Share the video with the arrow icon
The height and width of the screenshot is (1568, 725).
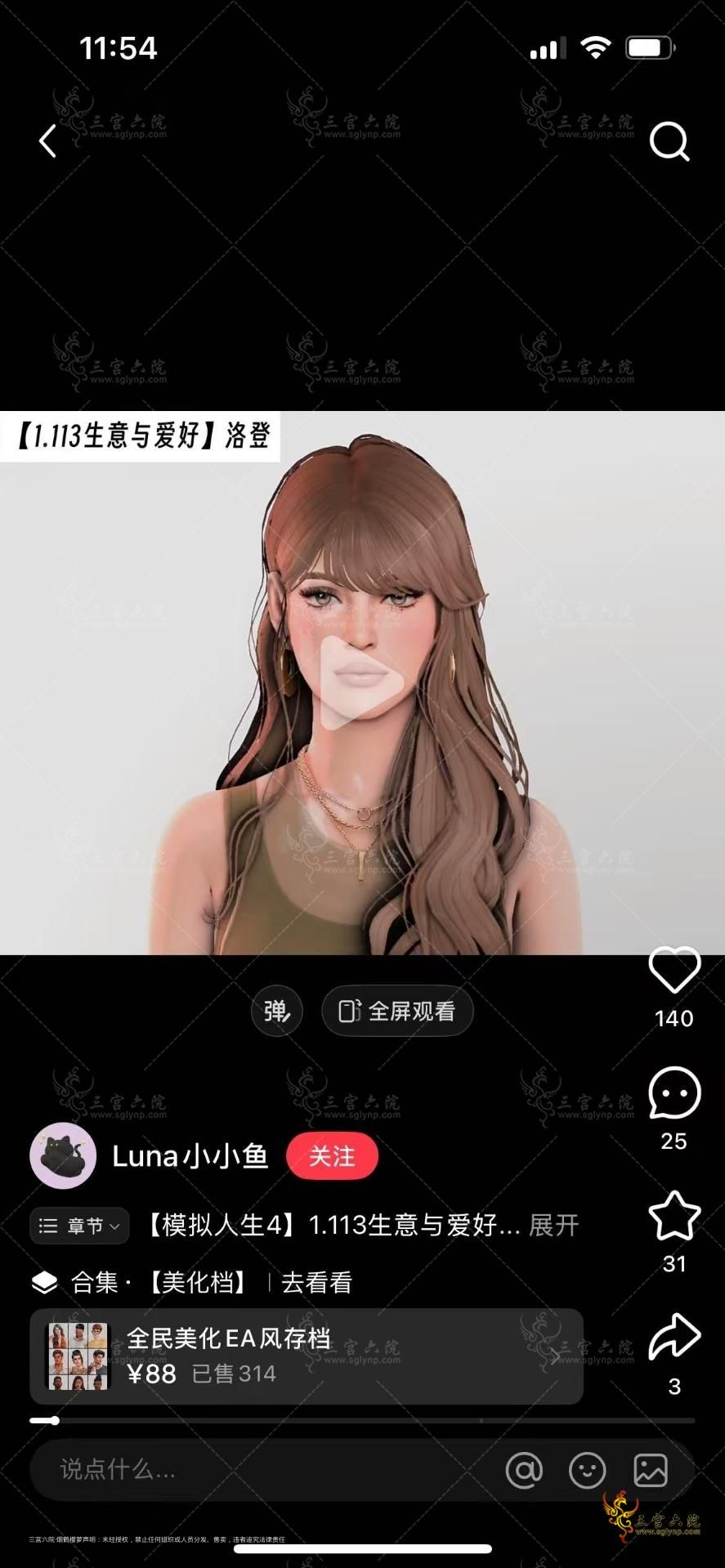click(x=674, y=1338)
